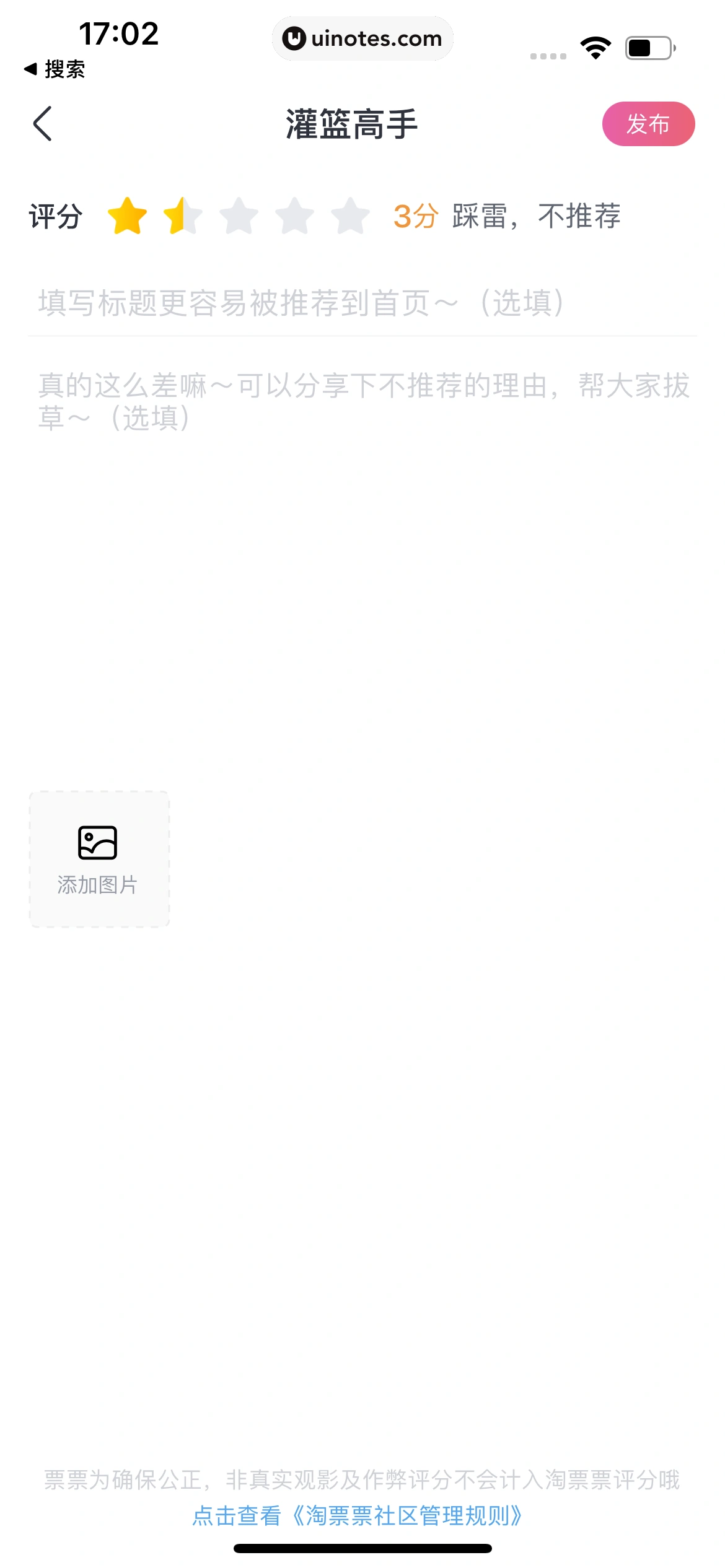Image resolution: width=725 pixels, height=1568 pixels.
Task: Rate with the first star
Action: (x=127, y=216)
